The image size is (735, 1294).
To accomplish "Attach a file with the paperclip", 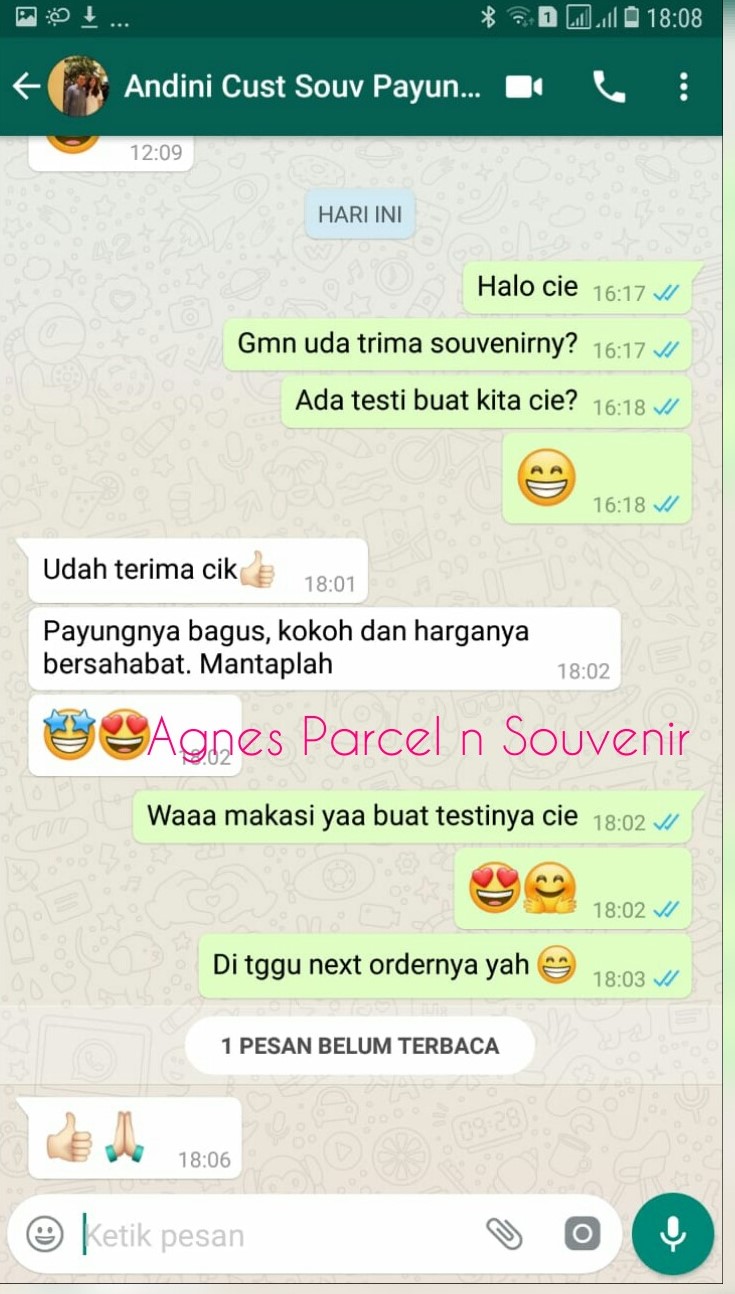I will point(505,1235).
